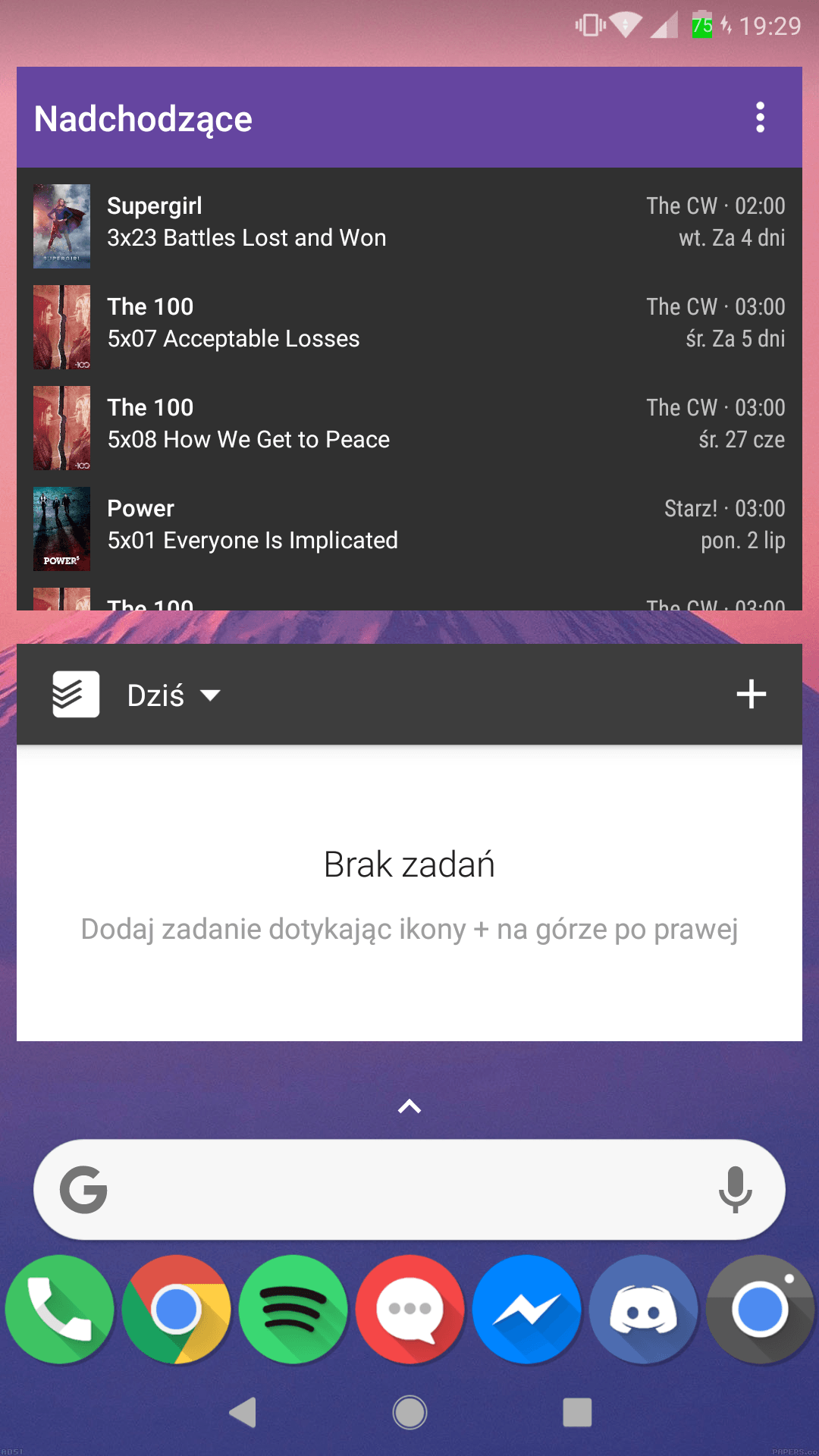819x1456 pixels.
Task: Open the red messaging app
Action: [x=409, y=1309]
